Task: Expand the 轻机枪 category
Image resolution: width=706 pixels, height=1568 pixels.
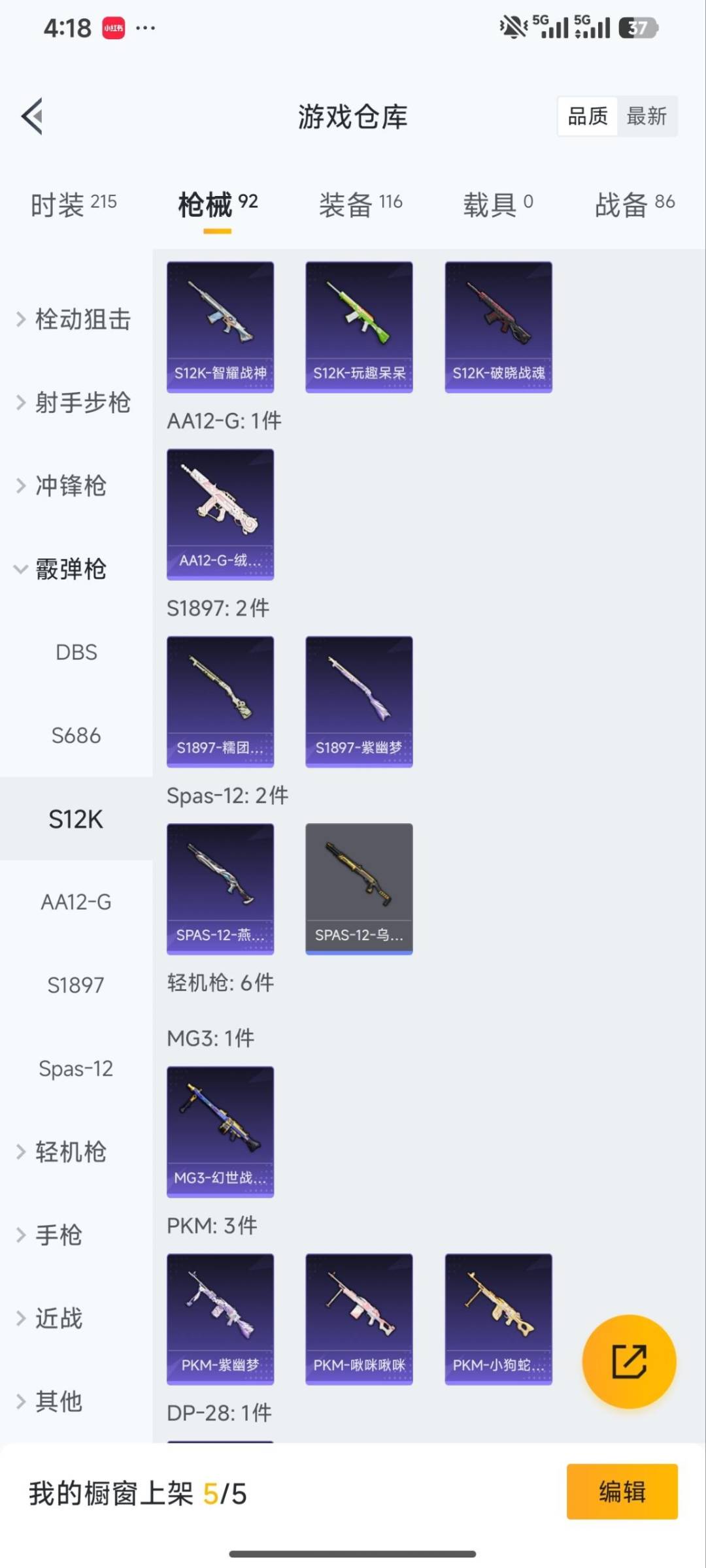Action: pos(70,1152)
